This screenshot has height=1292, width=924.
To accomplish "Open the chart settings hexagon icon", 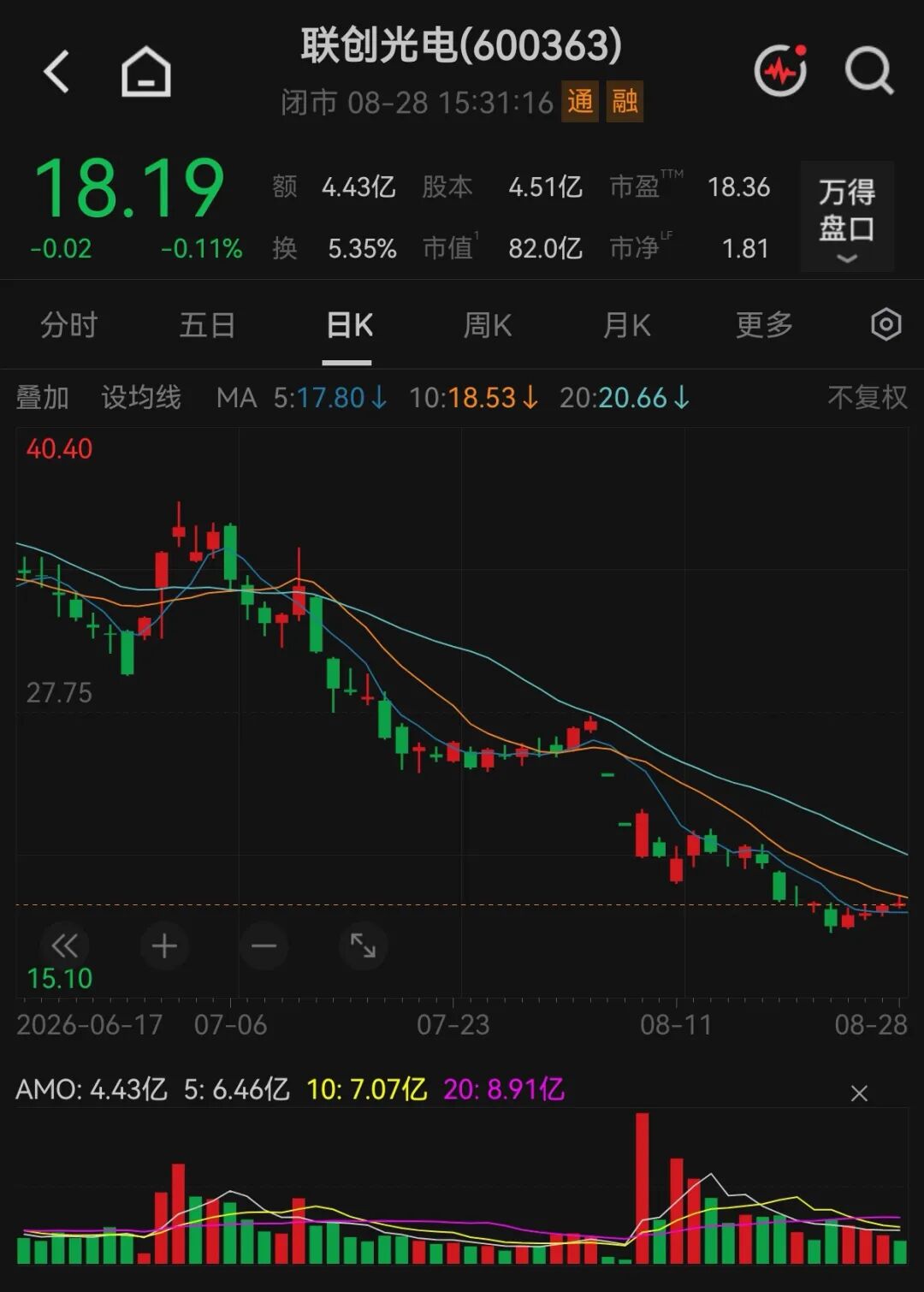I will click(886, 325).
